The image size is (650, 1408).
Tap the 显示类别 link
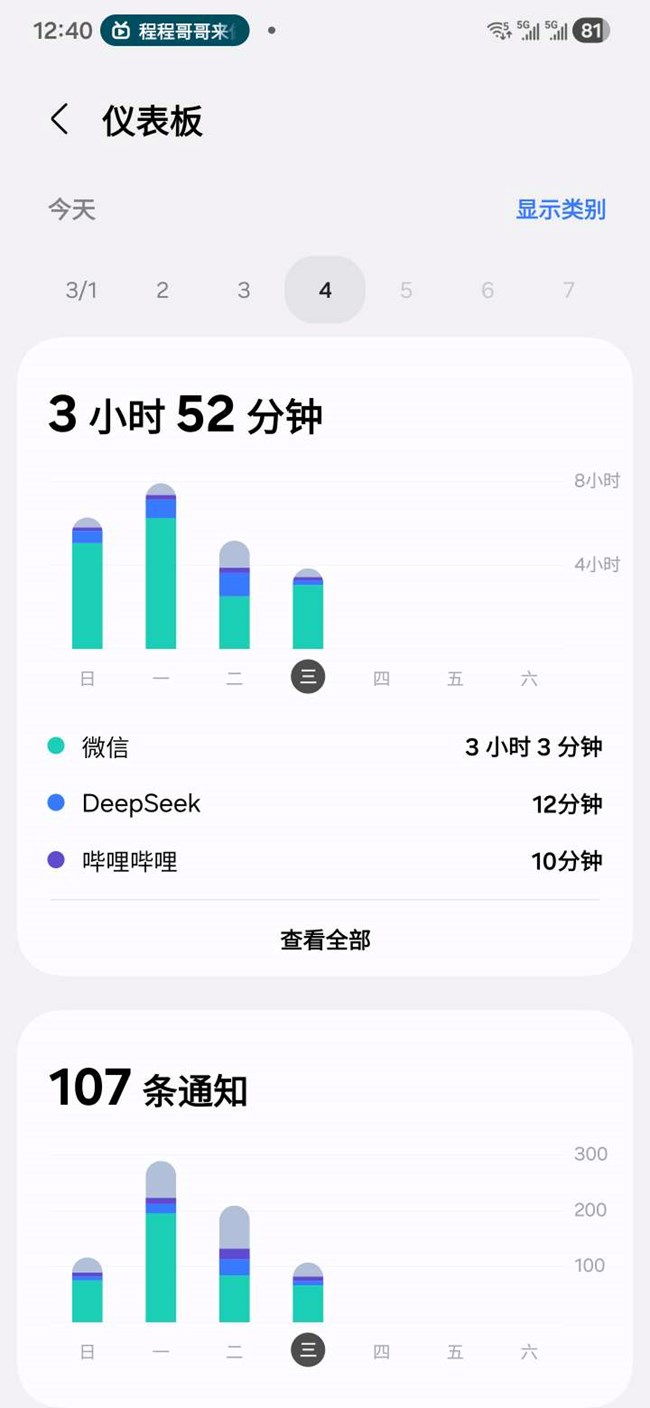[x=560, y=210]
